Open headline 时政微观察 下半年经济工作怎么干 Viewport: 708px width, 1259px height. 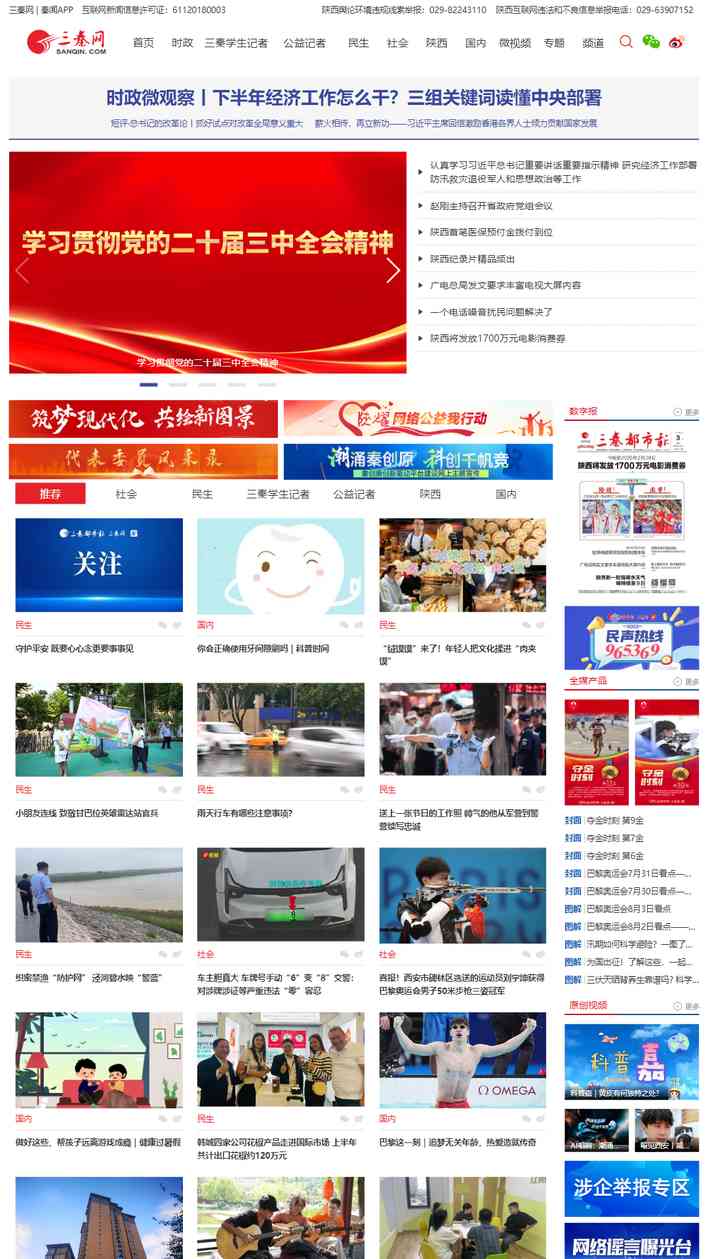click(354, 98)
